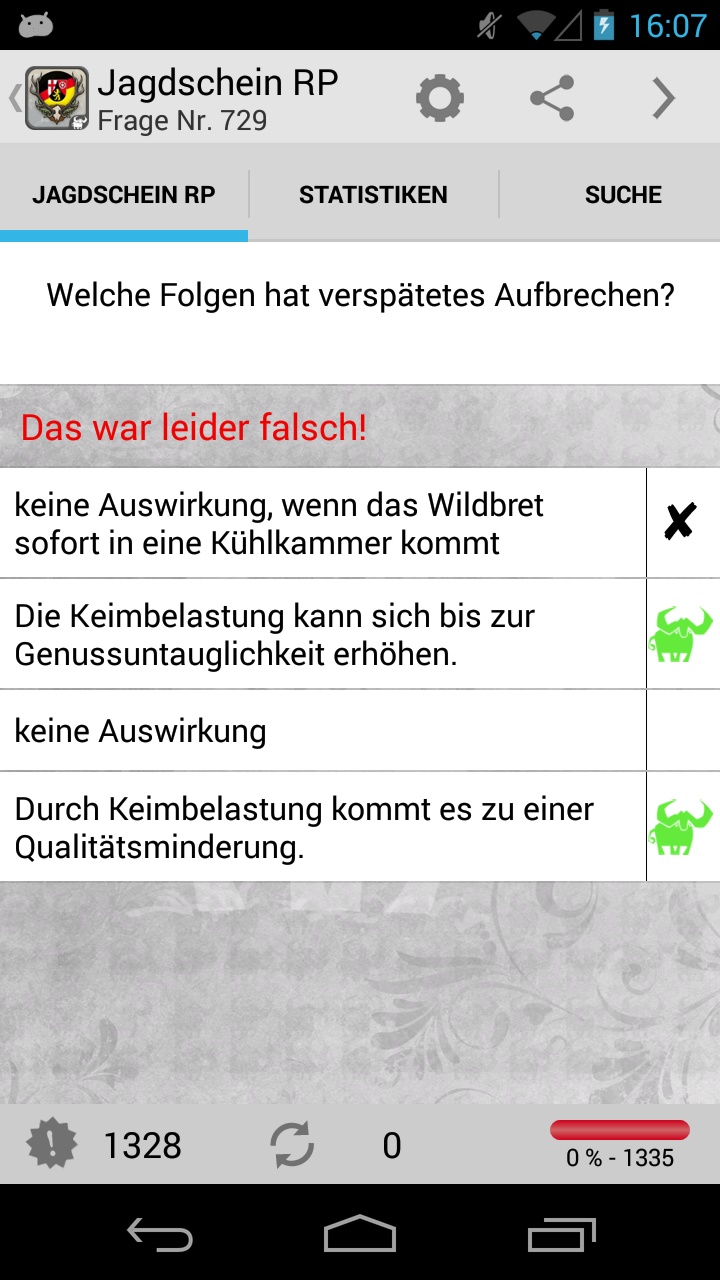Screen dimensions: 720x1280
Task: Open the settings gear icon
Action: [440, 98]
